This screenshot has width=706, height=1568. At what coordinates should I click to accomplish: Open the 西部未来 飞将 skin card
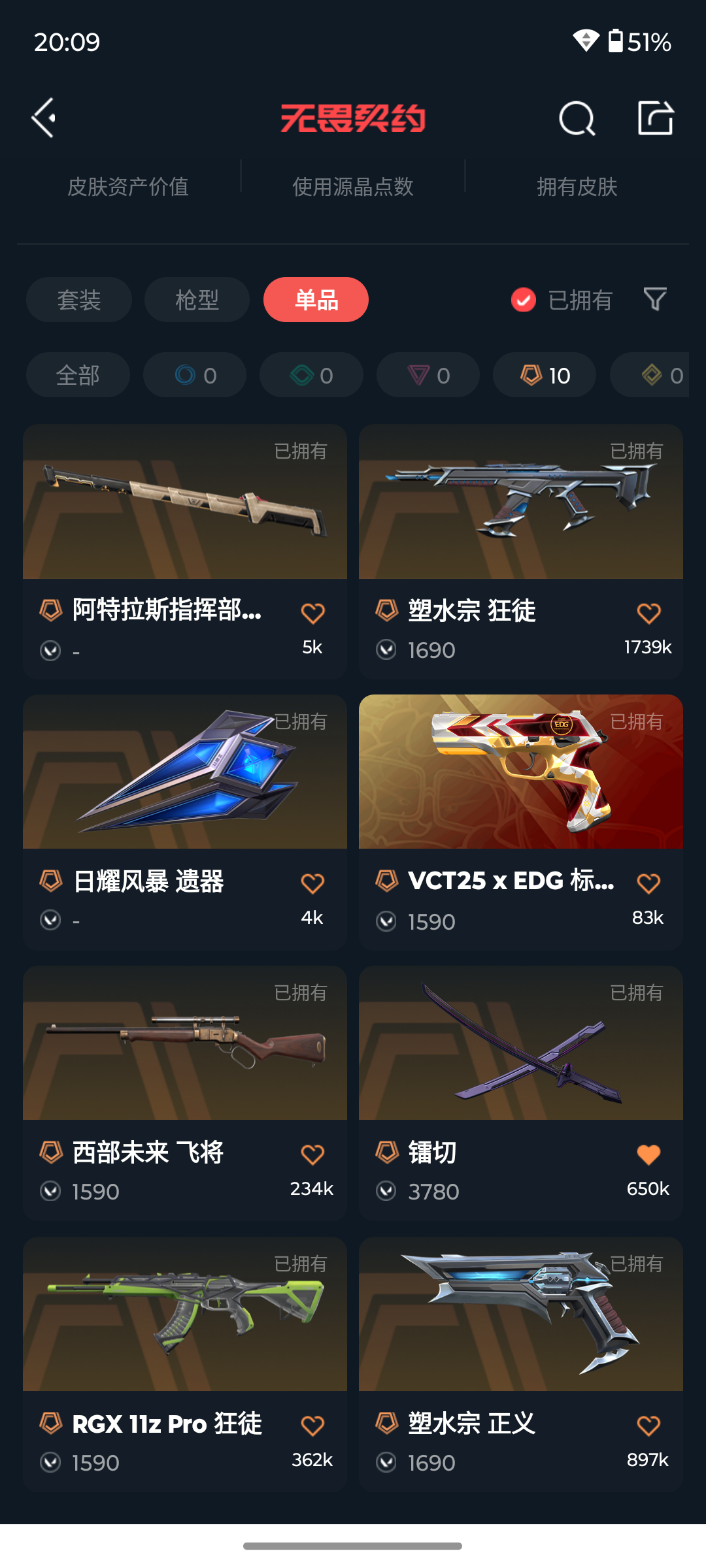(185, 1093)
